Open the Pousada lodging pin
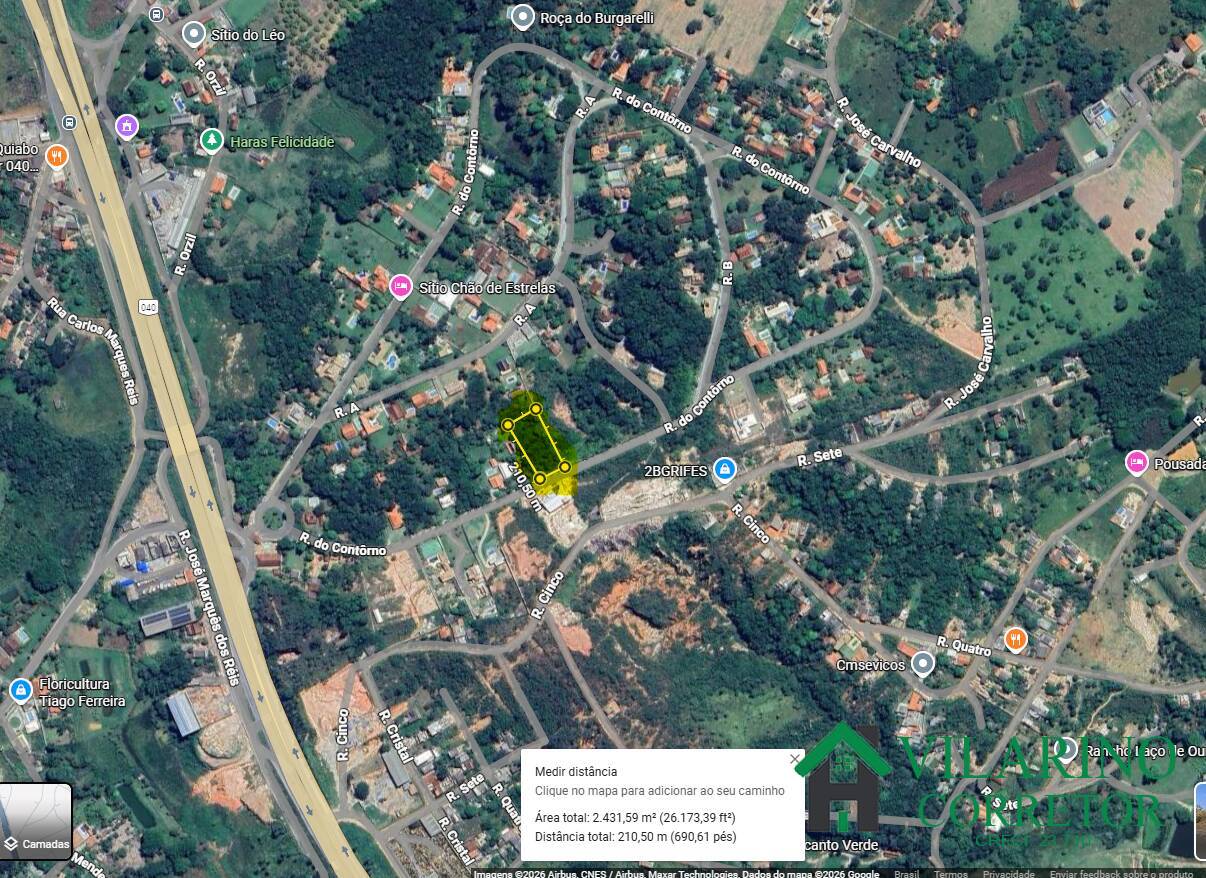The image size is (1206, 878). coord(1136,463)
